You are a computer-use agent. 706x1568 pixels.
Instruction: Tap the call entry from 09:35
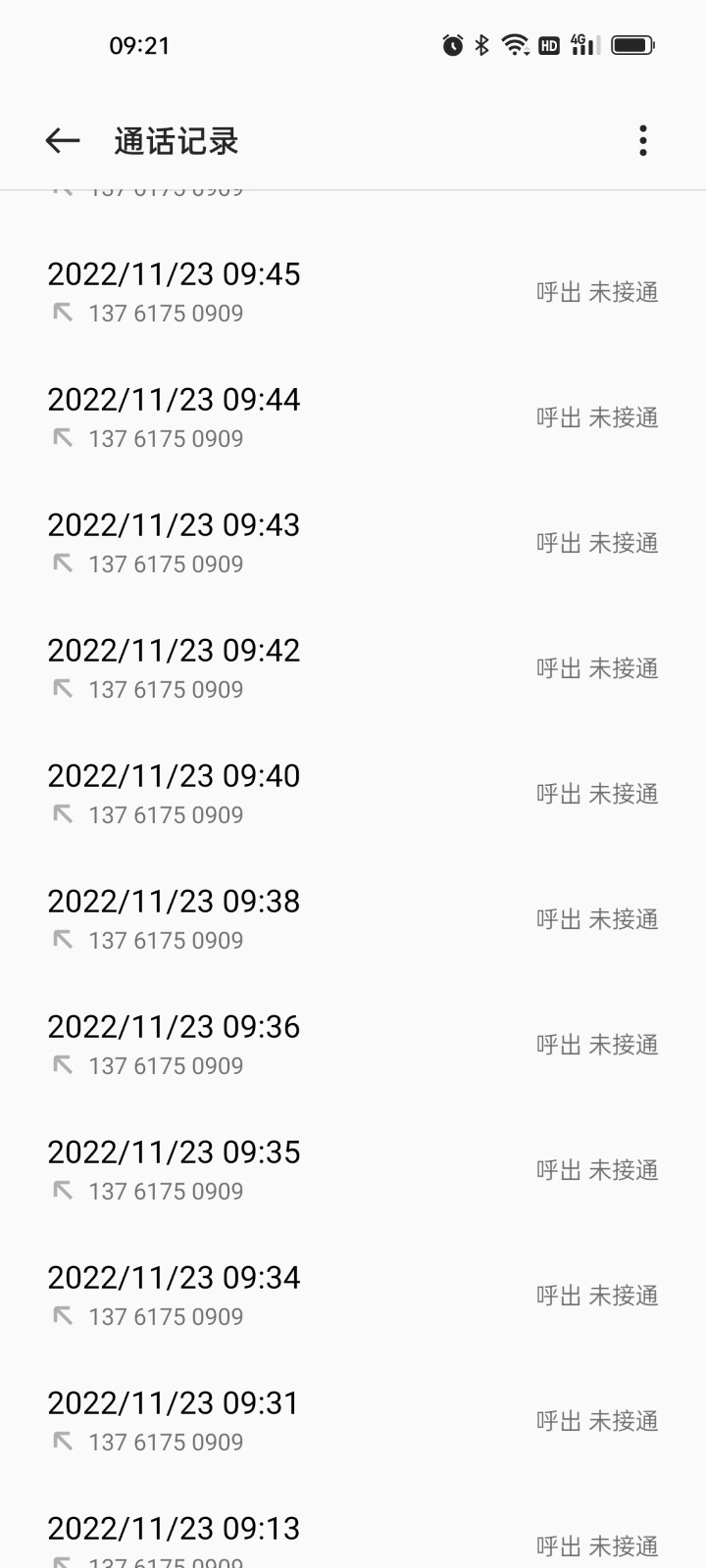pyautogui.click(x=353, y=1170)
